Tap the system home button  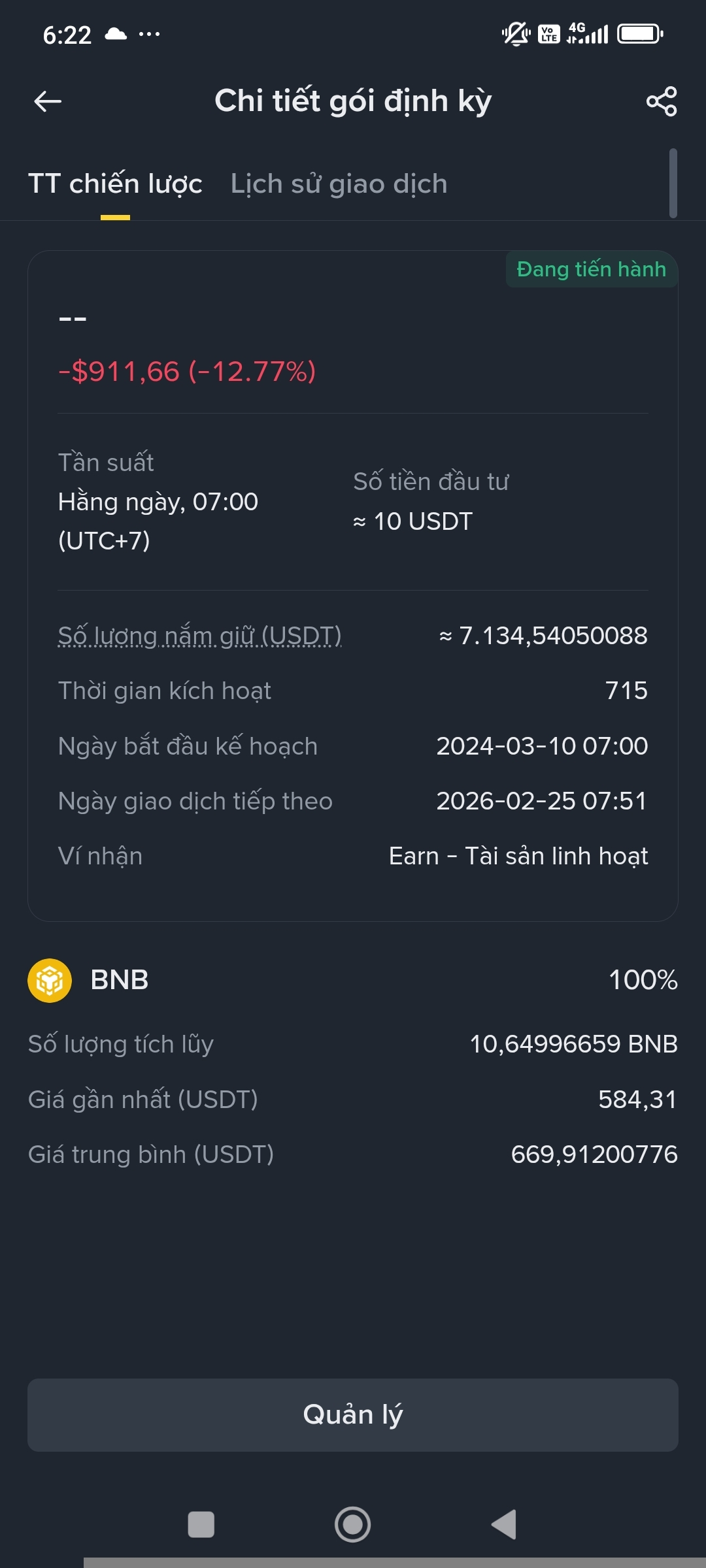353,1525
